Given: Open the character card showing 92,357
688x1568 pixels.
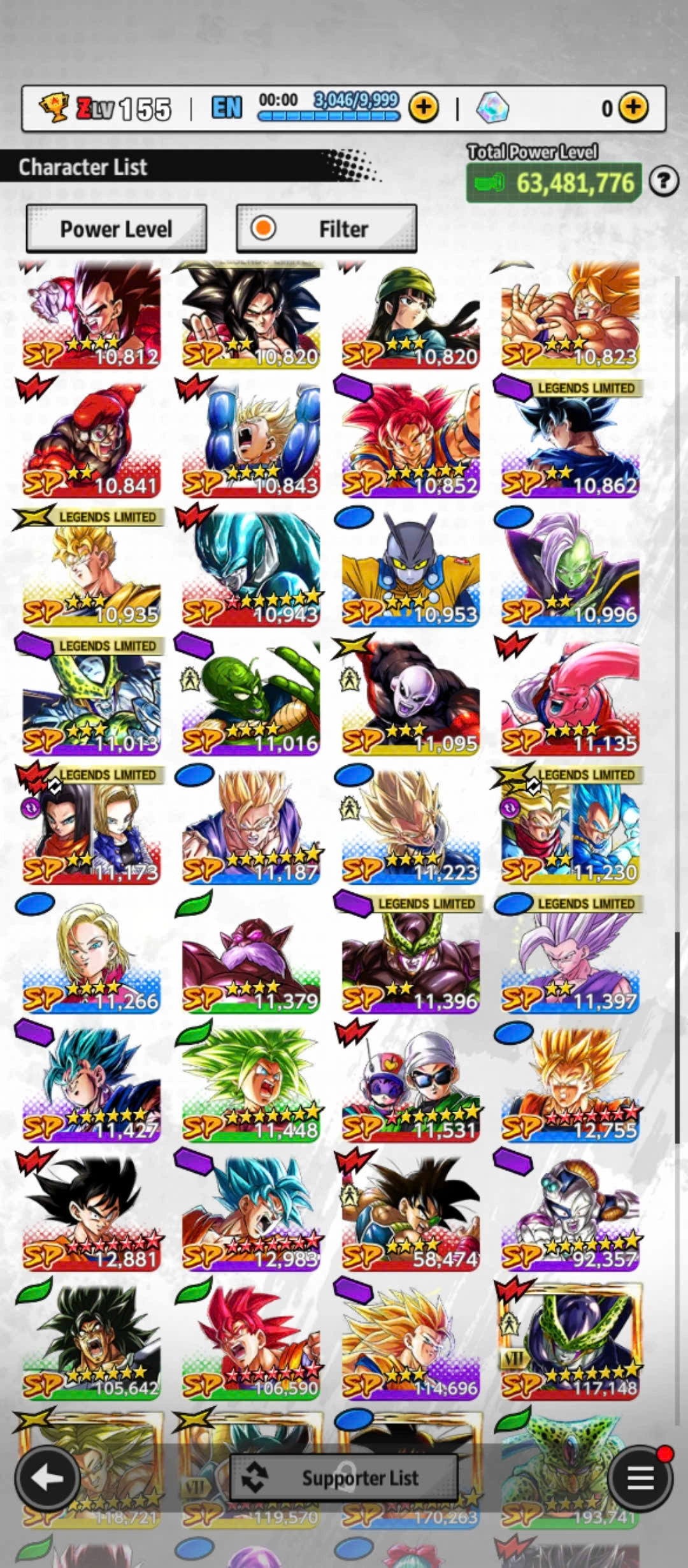Looking at the screenshot, I should coord(570,1212).
